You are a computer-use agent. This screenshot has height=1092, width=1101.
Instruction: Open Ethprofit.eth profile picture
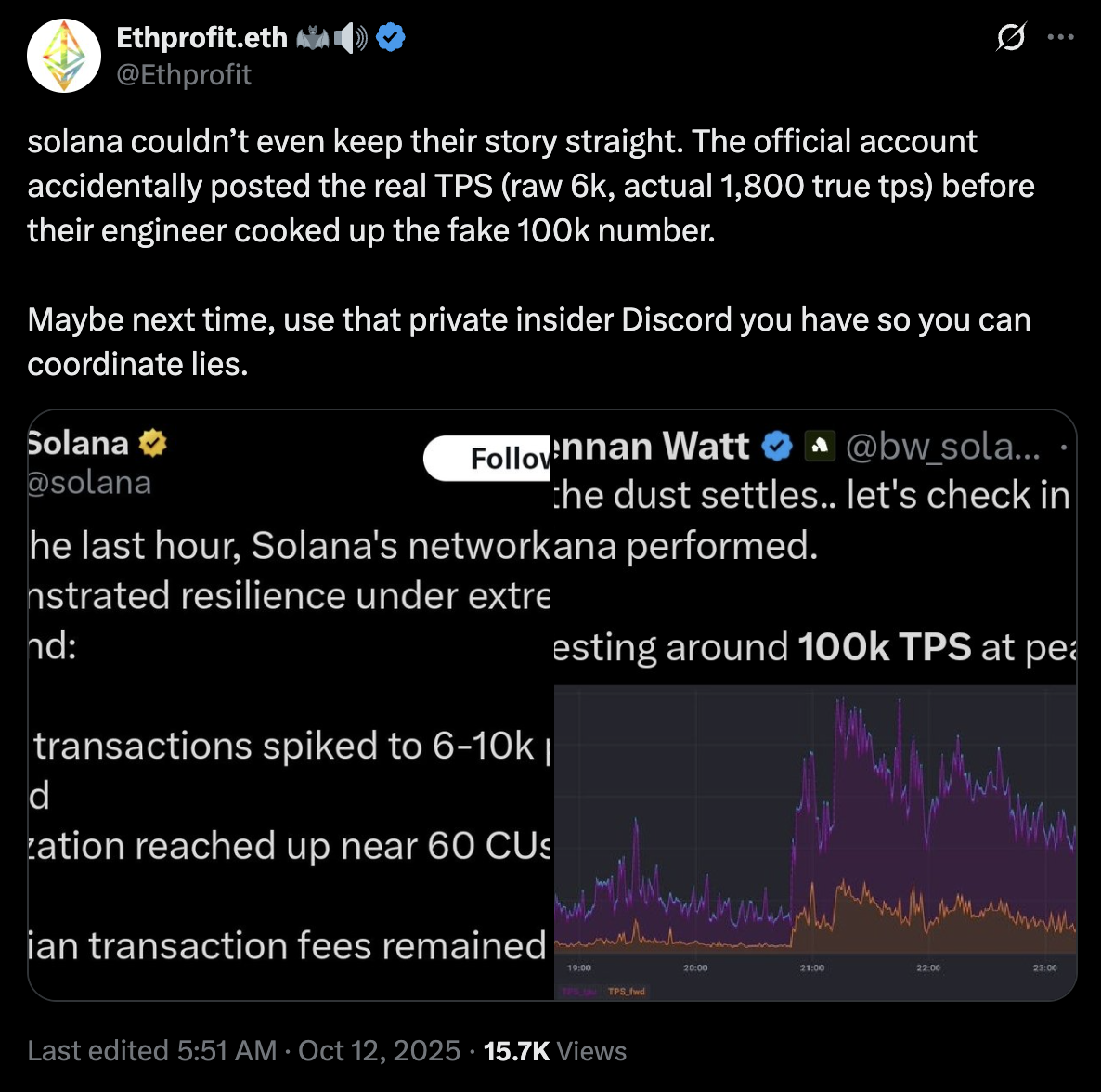64,56
